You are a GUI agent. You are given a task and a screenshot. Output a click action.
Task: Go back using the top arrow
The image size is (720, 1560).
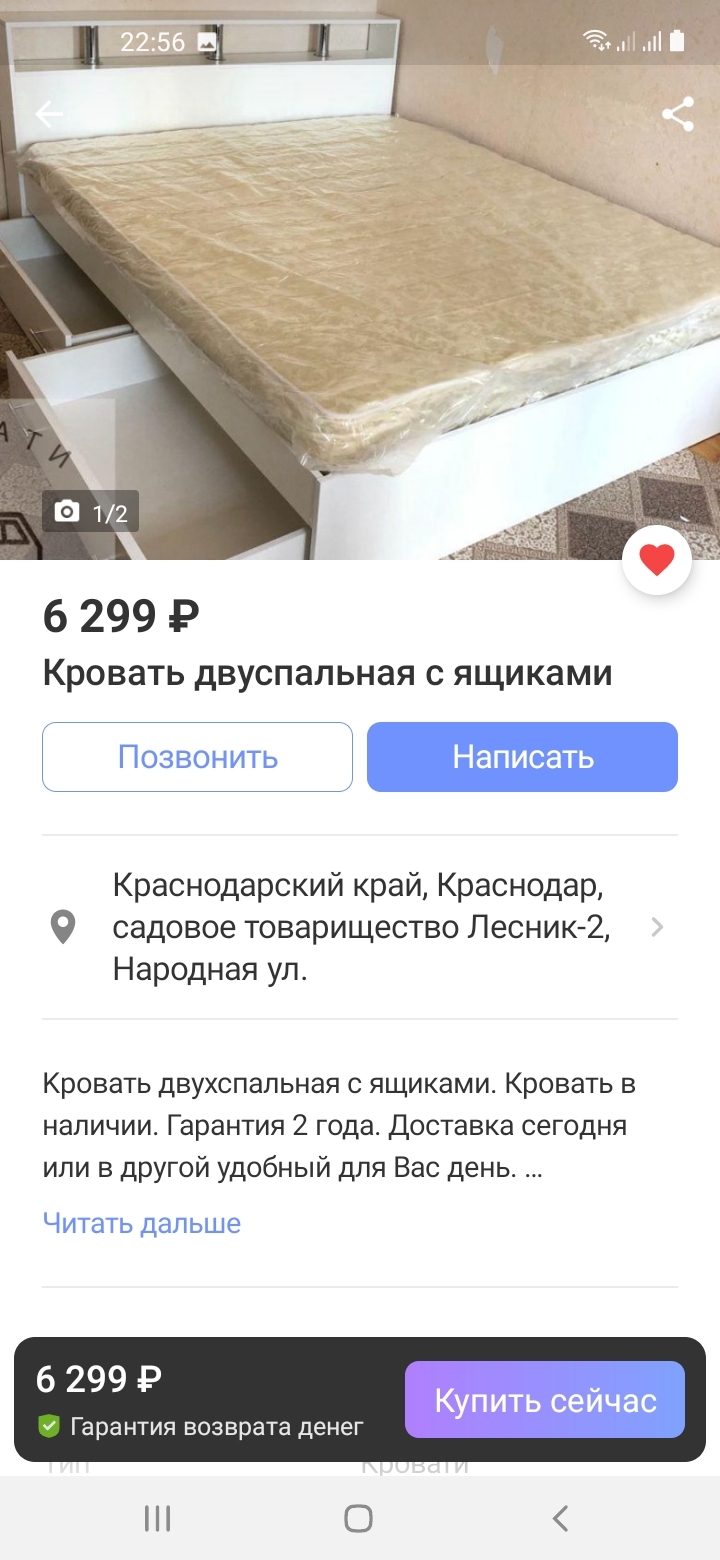point(48,114)
